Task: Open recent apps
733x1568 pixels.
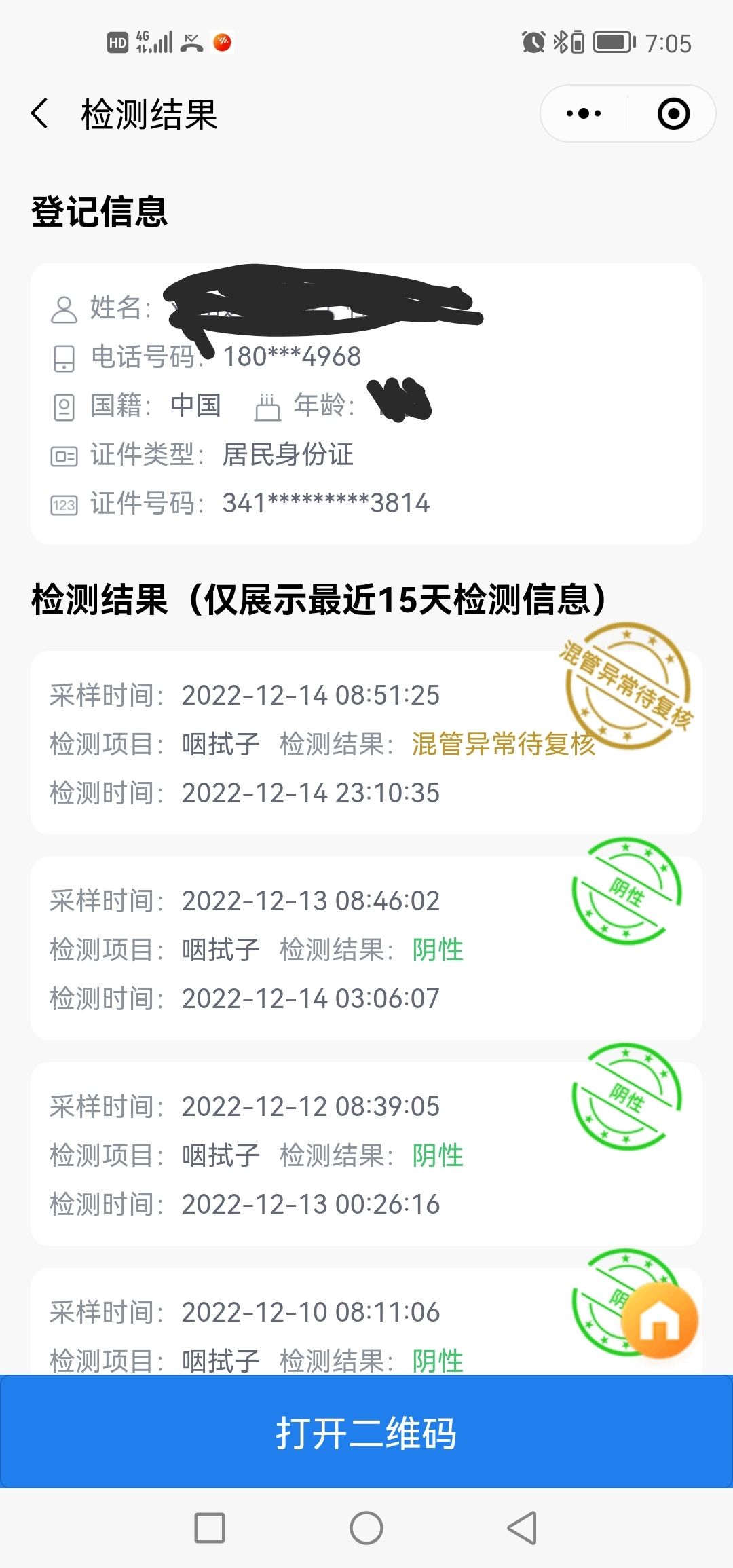Action: click(210, 1528)
